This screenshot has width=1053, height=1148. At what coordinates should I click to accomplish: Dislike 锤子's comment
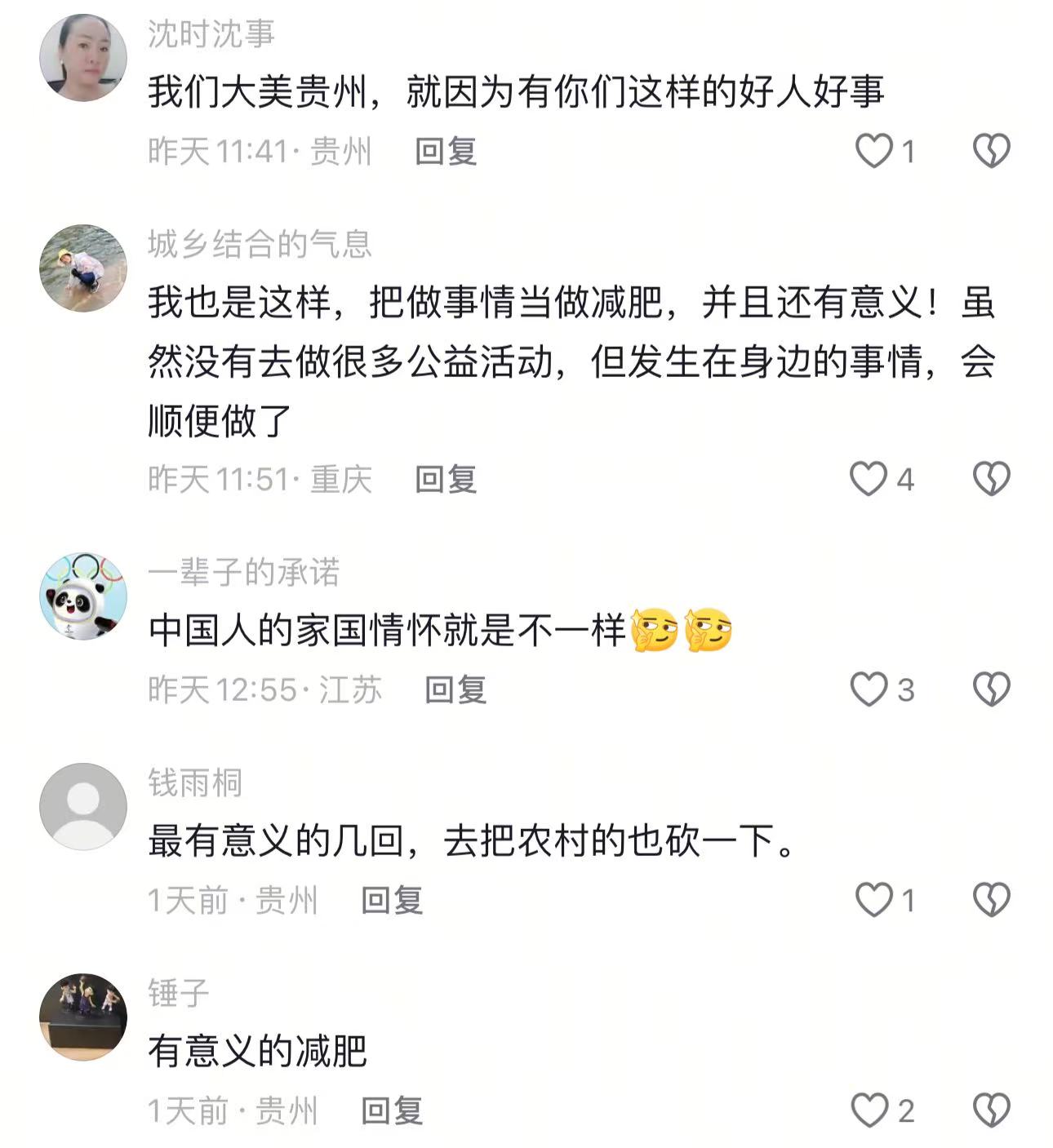[x=991, y=1110]
